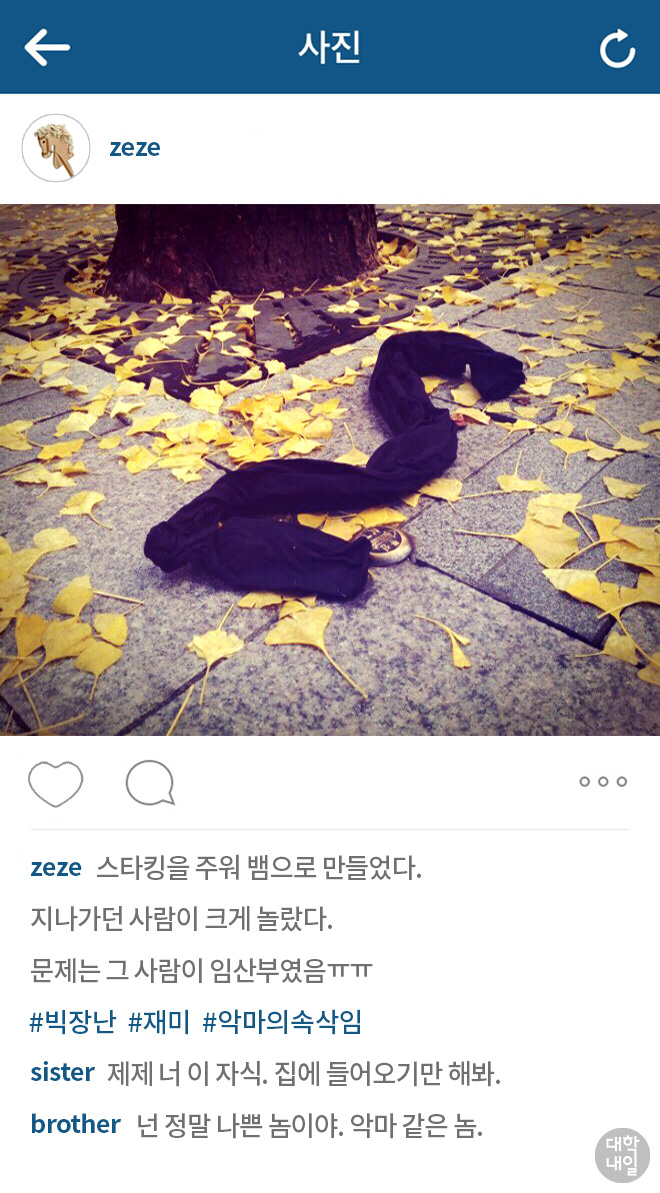Refresh the photo page
Image resolution: width=660 pixels, height=1193 pixels.
pyautogui.click(x=617, y=49)
